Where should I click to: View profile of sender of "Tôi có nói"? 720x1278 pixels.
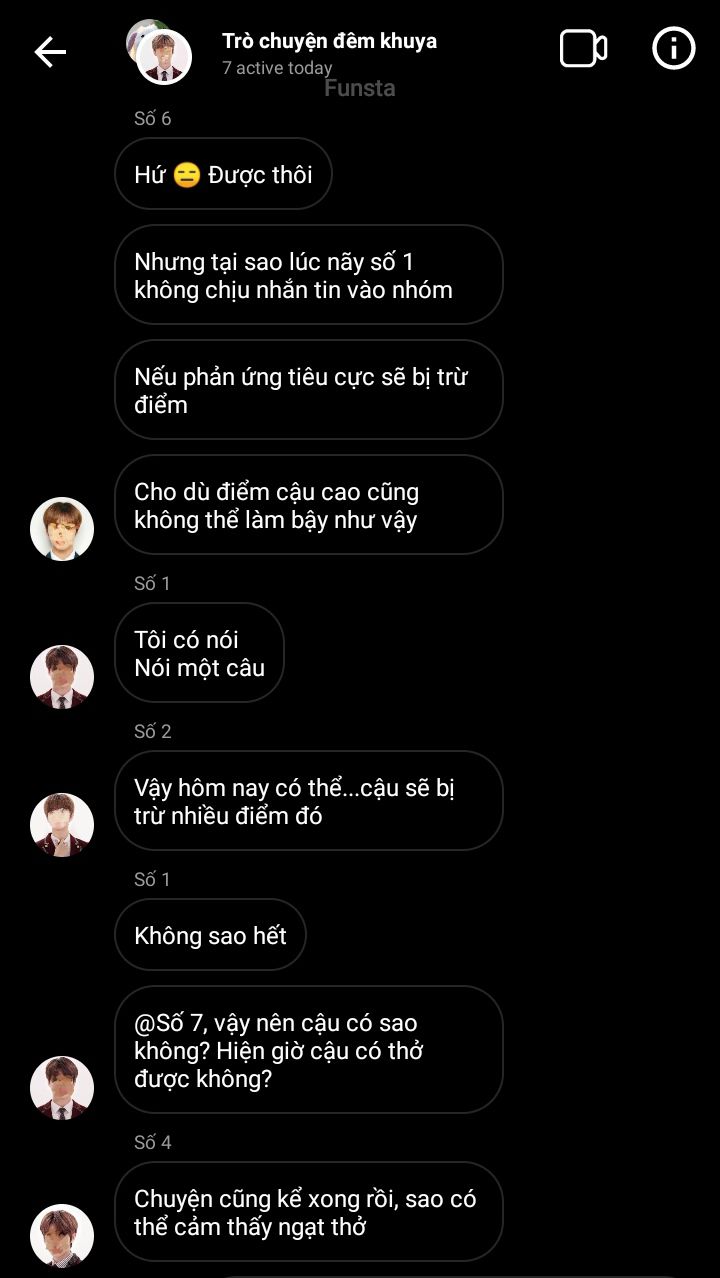[x=62, y=677]
